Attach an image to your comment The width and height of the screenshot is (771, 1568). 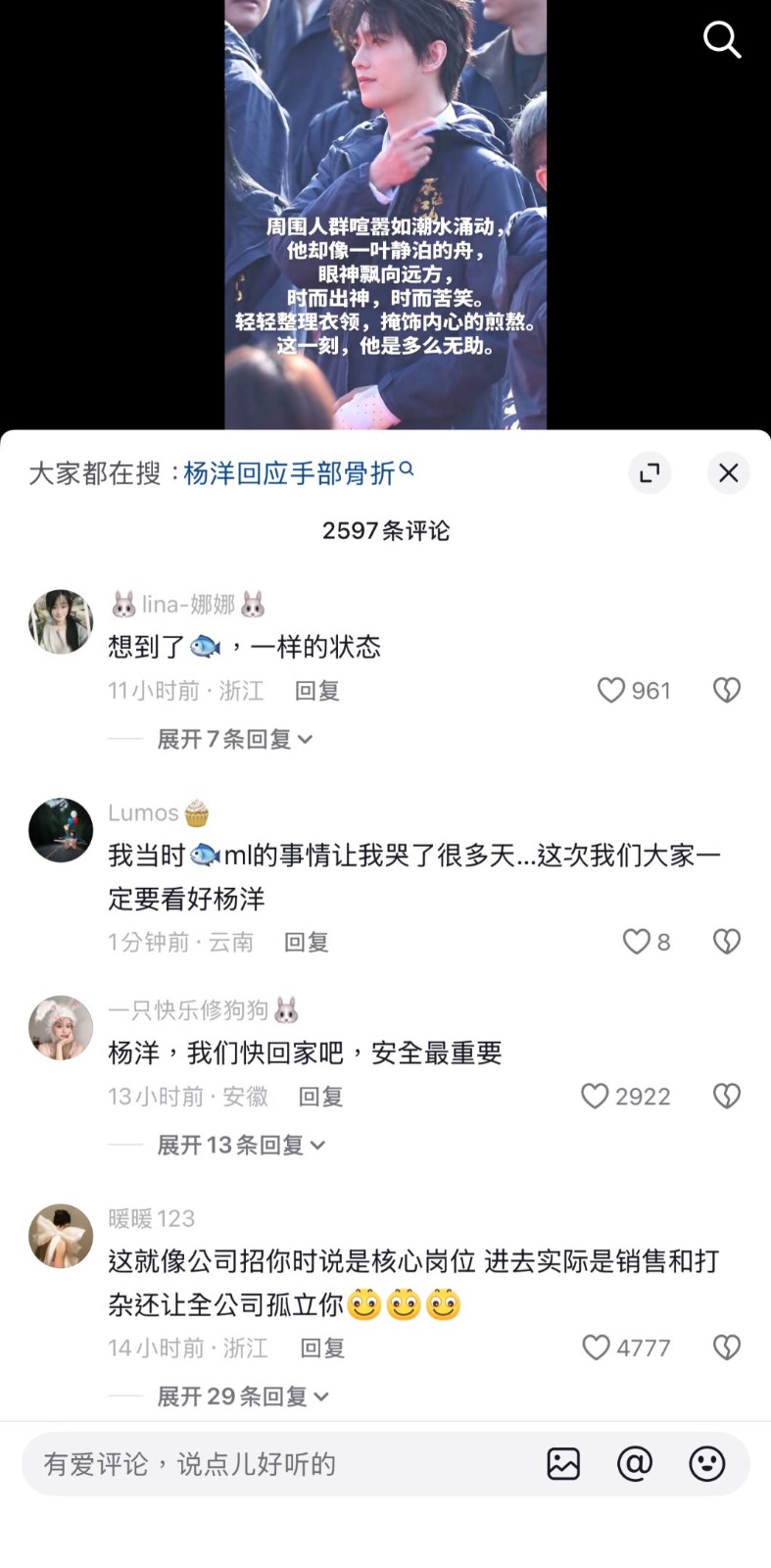pos(563,1464)
